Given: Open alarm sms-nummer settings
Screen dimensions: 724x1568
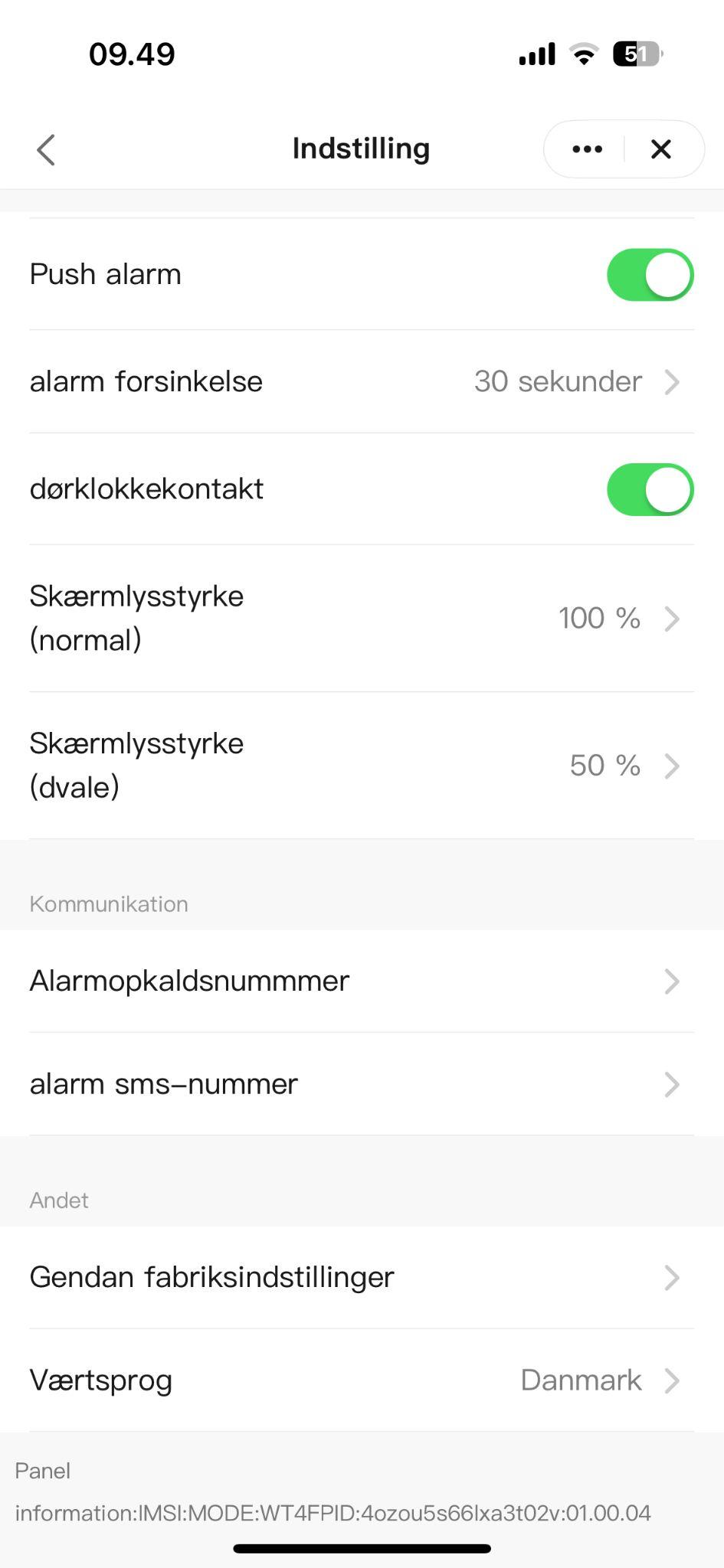Looking at the screenshot, I should 362,1084.
